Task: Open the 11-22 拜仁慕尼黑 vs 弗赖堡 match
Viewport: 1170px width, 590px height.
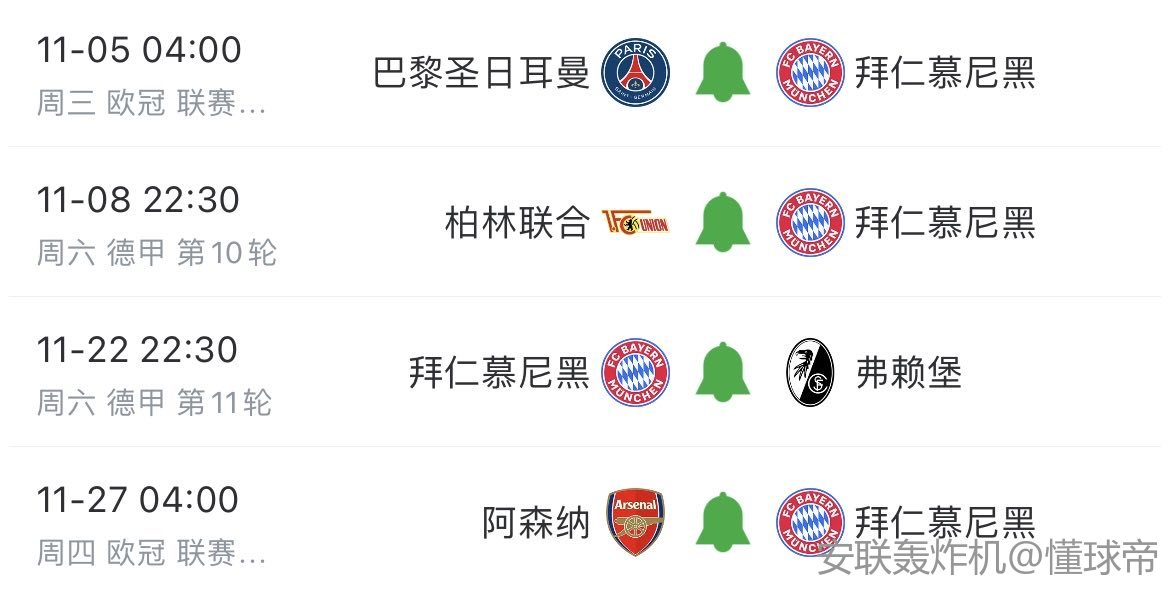Action: 498,373
